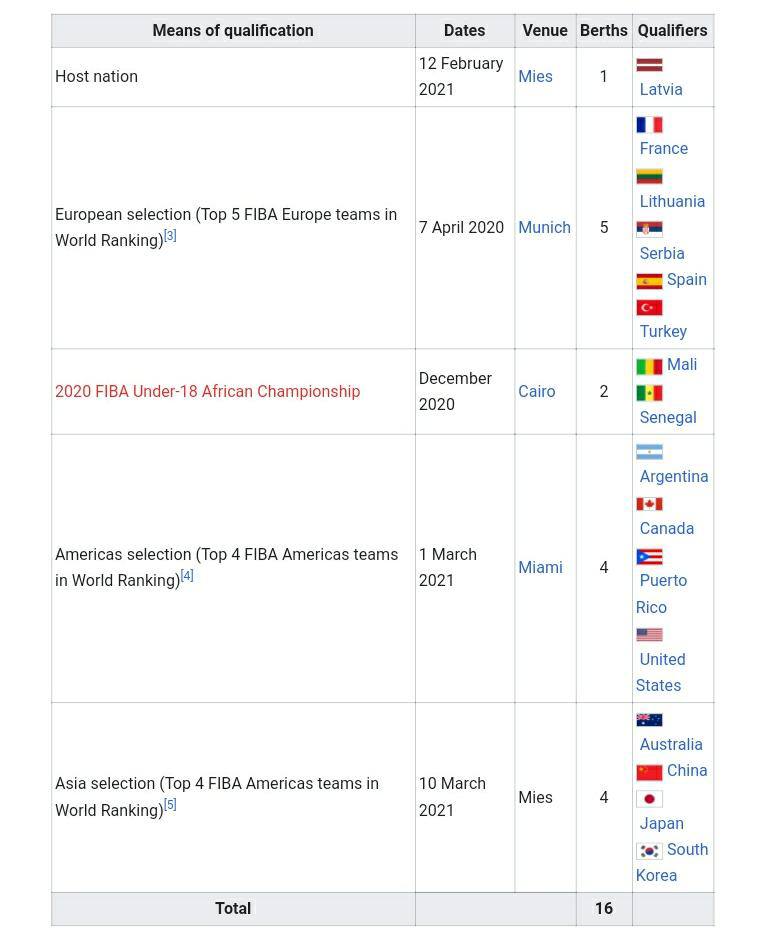Open the 2020 FIBA Under-18 African Championship link
This screenshot has height=944, width=768.
pyautogui.click(x=207, y=391)
